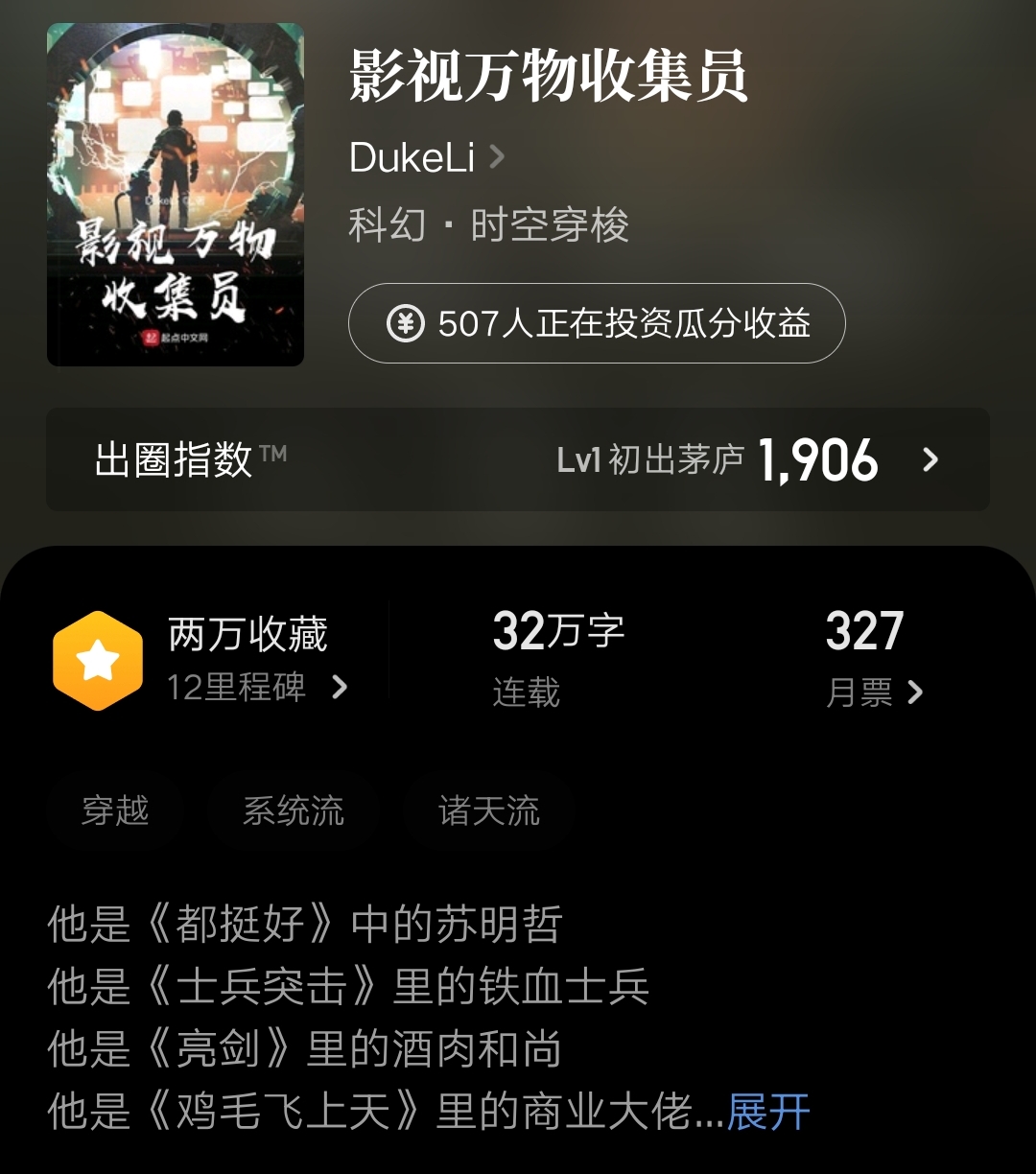Select the 穿越 tag
Image resolution: width=1036 pixels, height=1174 pixels.
click(115, 811)
